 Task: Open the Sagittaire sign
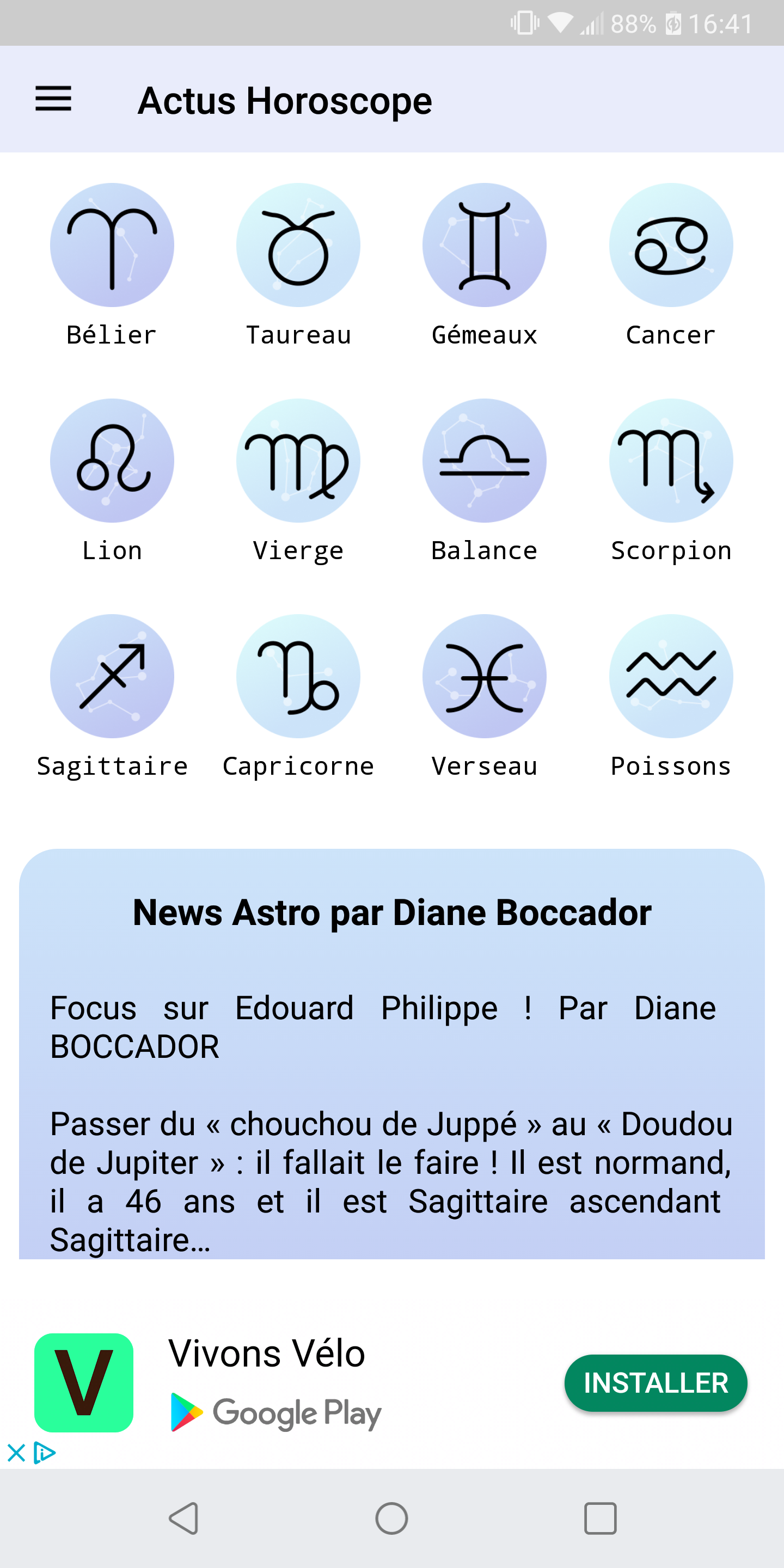point(112,676)
